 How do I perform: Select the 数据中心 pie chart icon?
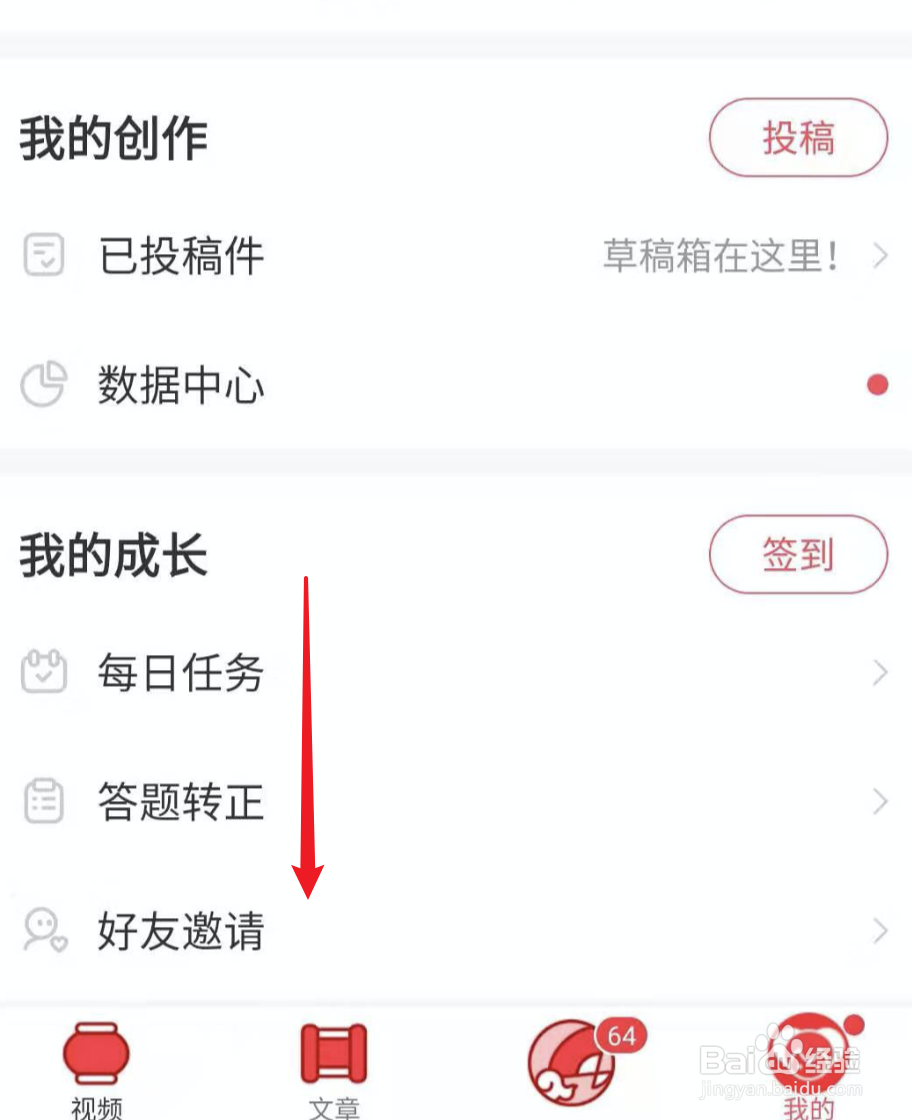(44, 385)
